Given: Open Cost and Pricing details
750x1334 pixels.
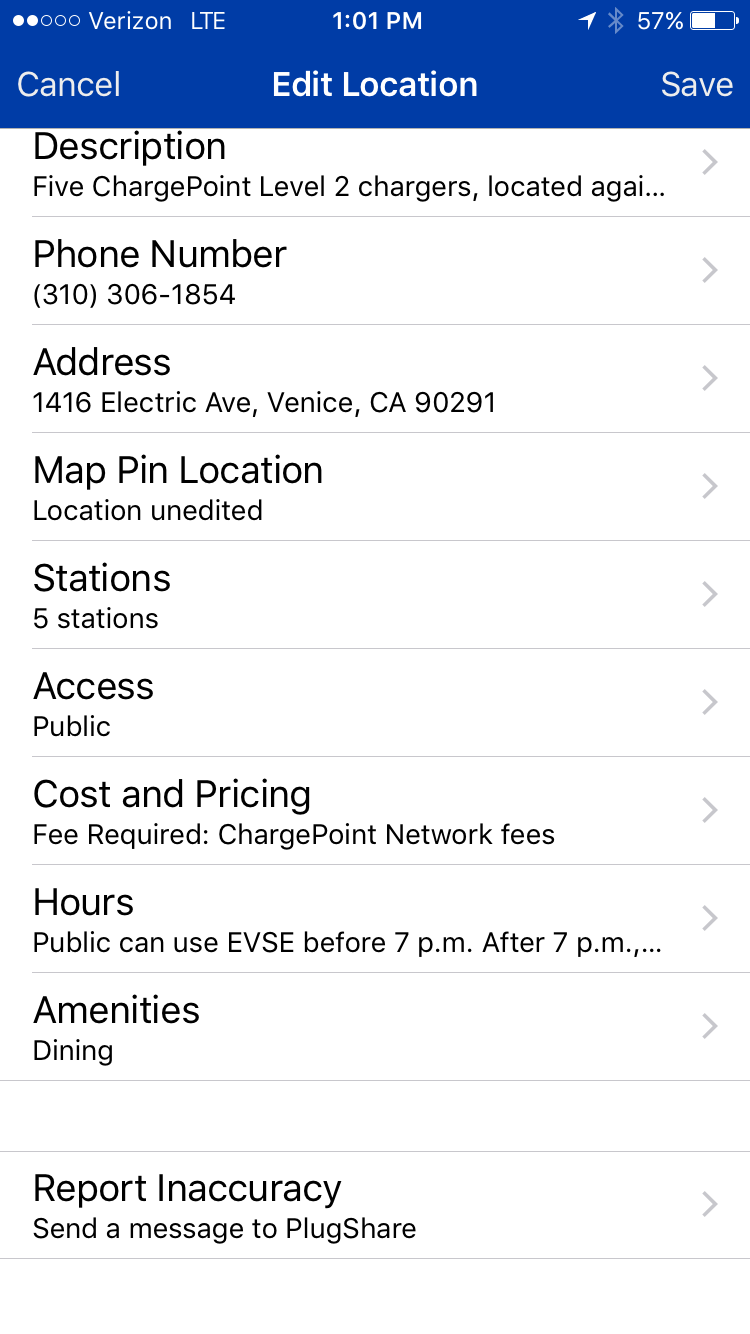Looking at the screenshot, I should 375,811.
